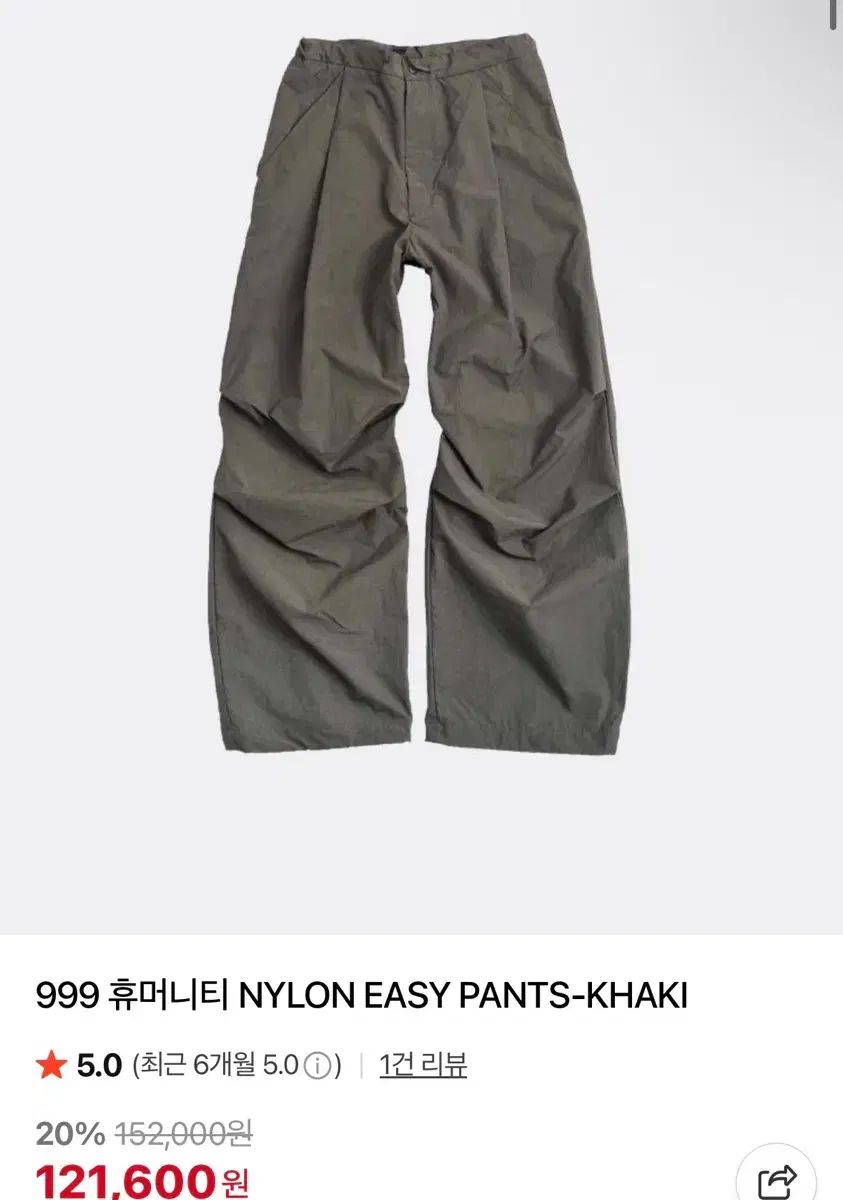Share this nylon pants product

[x=777, y=1180]
